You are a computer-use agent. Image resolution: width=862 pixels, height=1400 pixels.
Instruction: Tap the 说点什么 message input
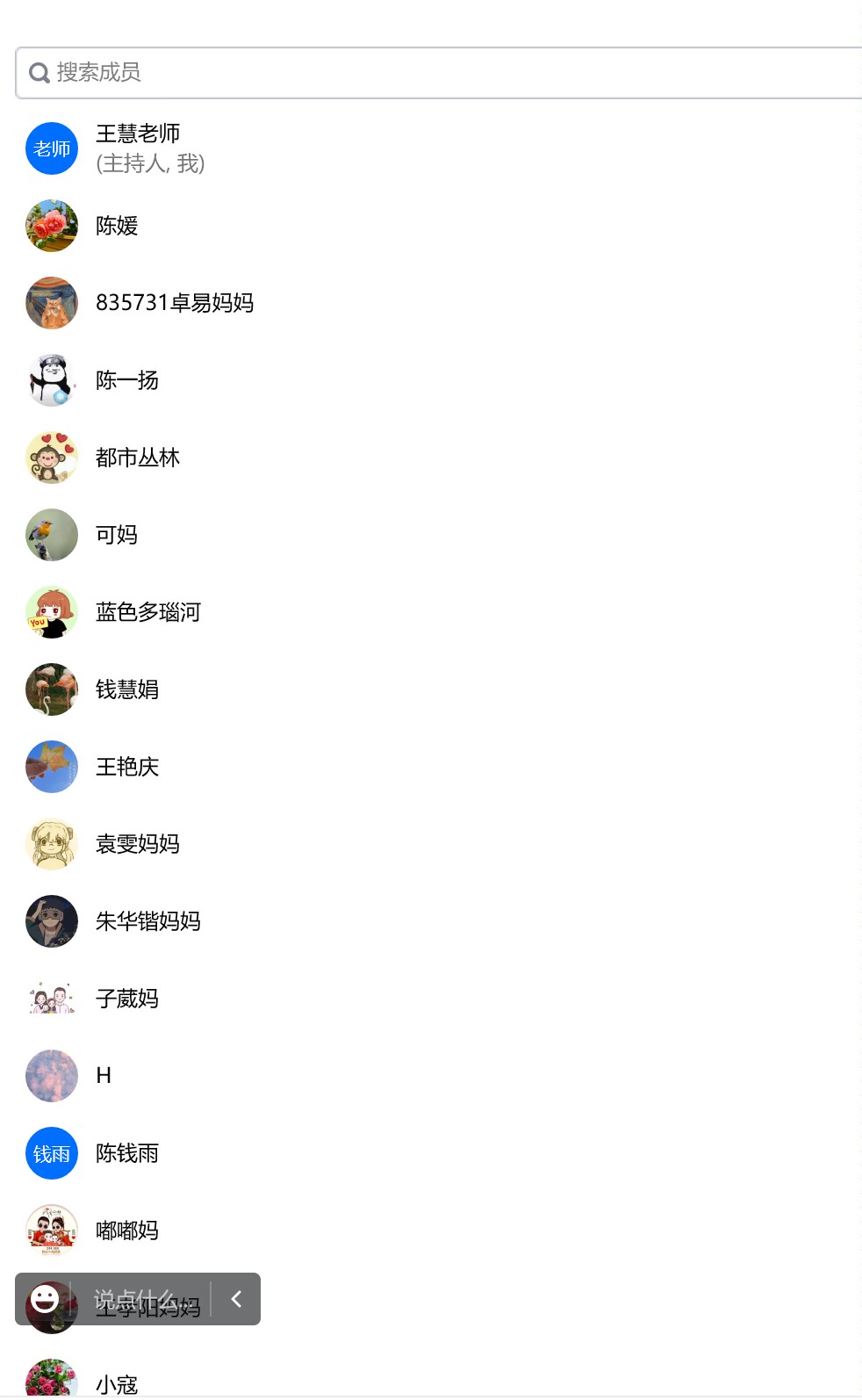click(x=140, y=1298)
